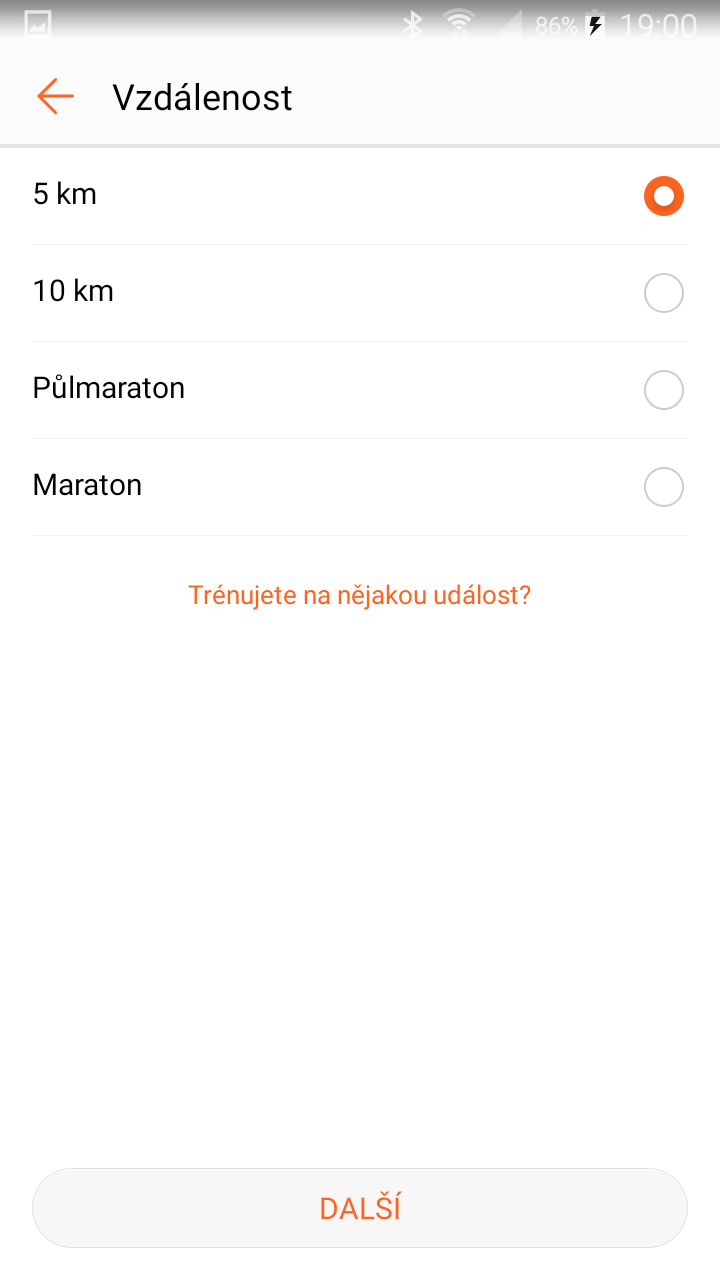Screen dimensions: 720x1280
Task: Tap the DALŠÍ button to continue
Action: tap(360, 1208)
